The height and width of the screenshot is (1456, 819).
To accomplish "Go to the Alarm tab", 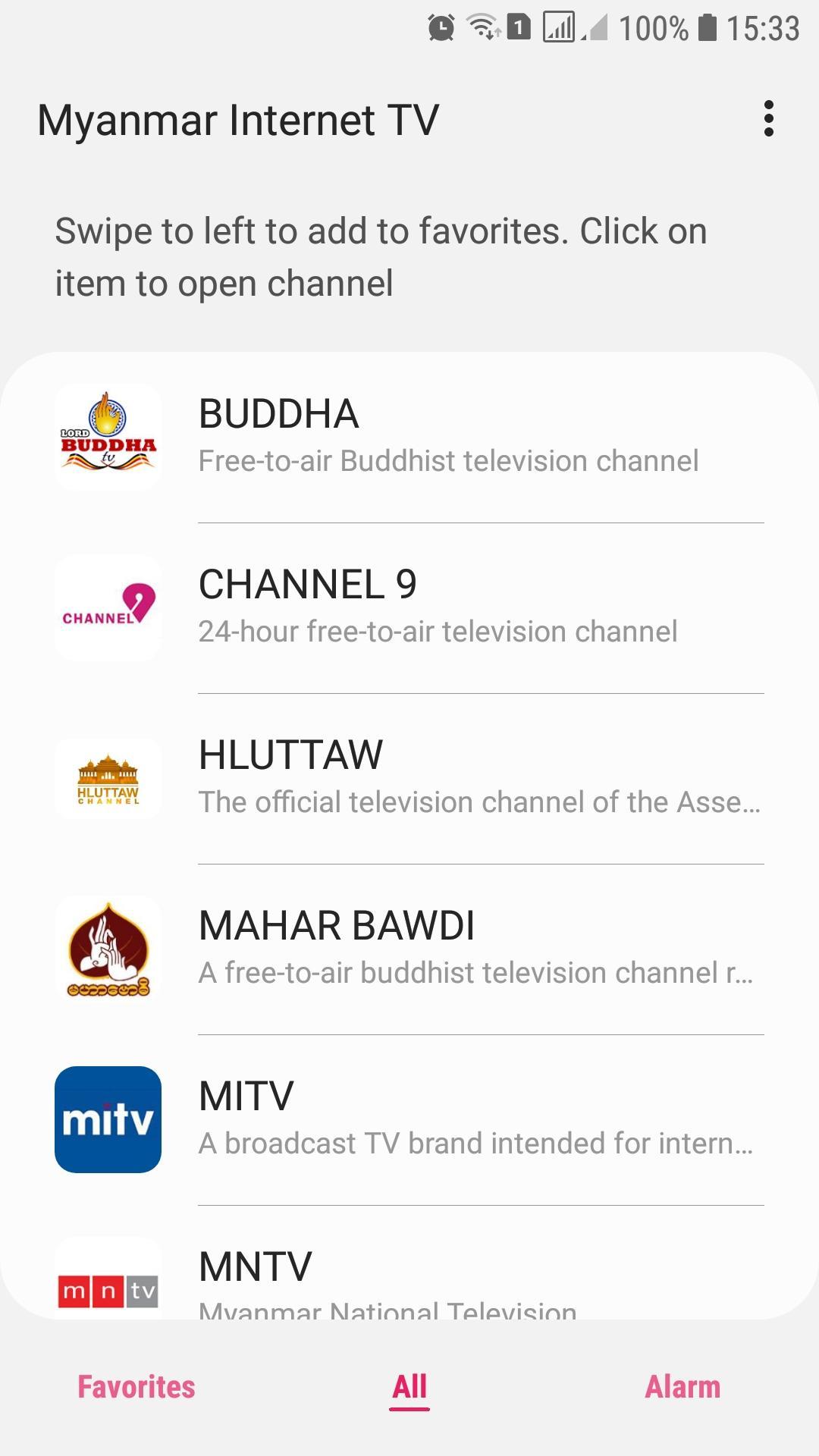I will tap(682, 1387).
